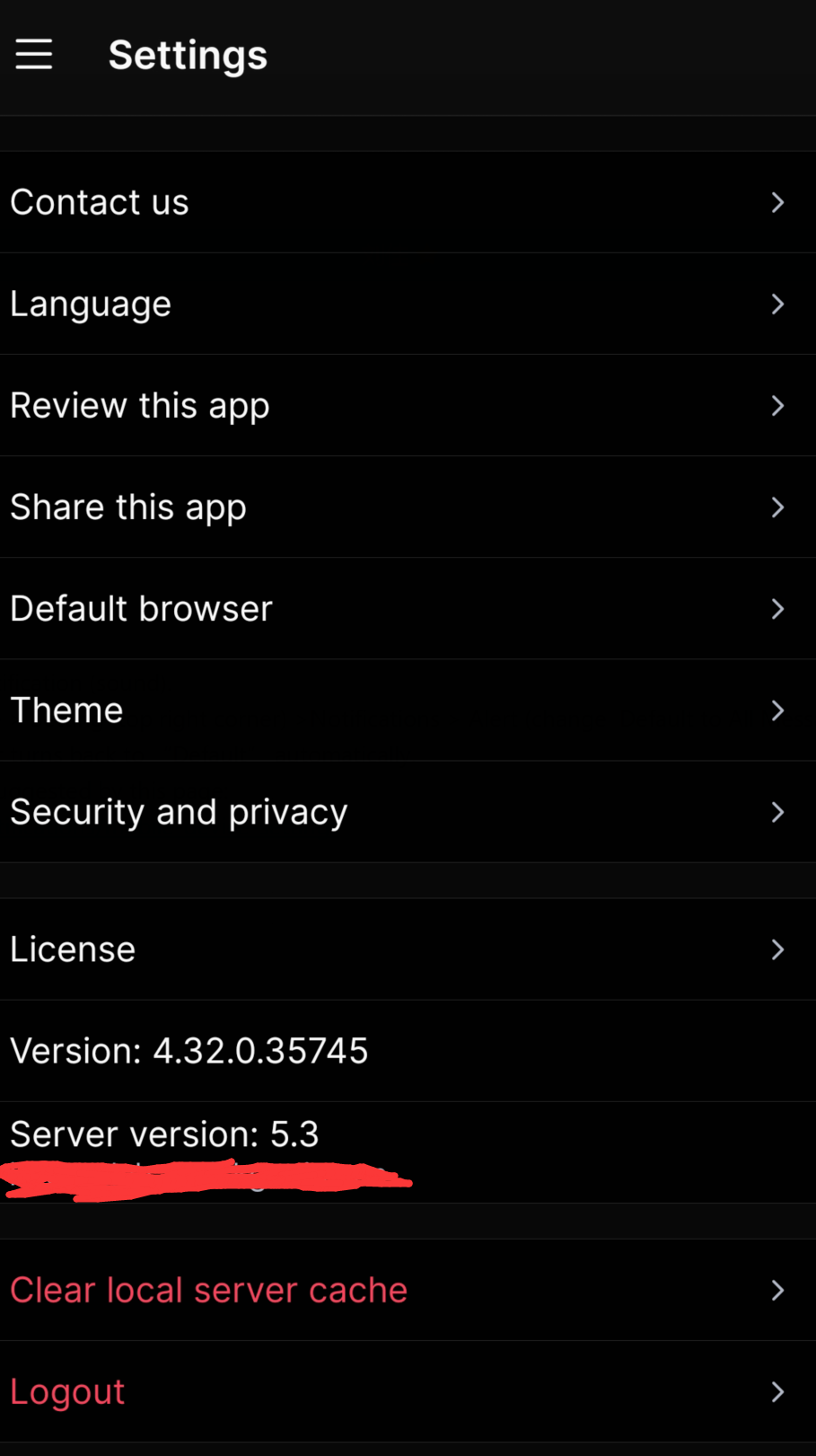Click the chevron beside Security and privacy

pos(777,812)
